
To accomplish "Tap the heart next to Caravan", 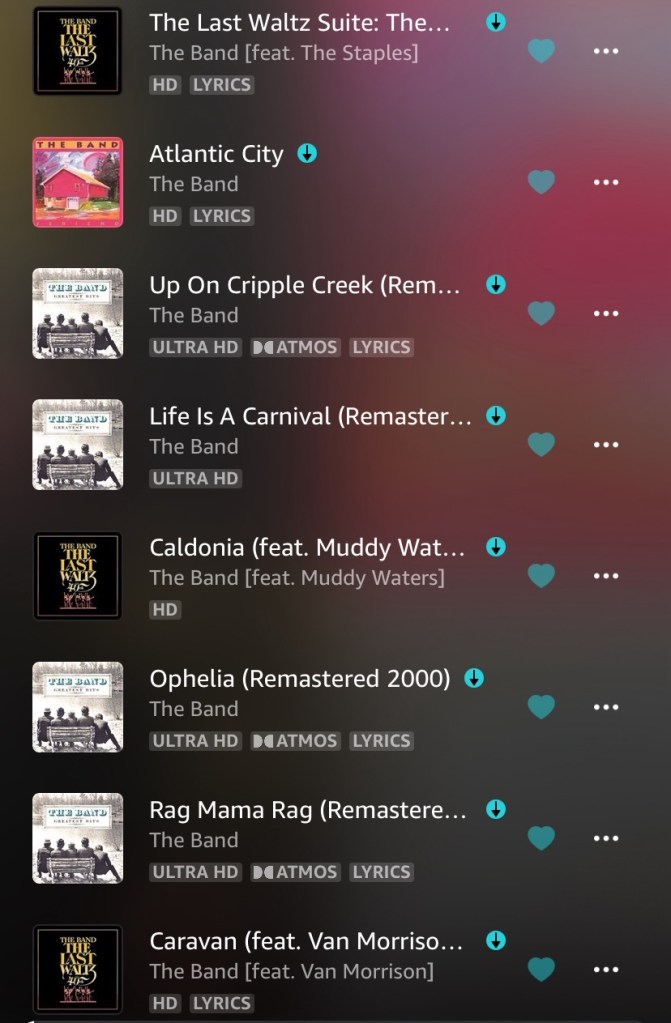I will [x=541, y=969].
